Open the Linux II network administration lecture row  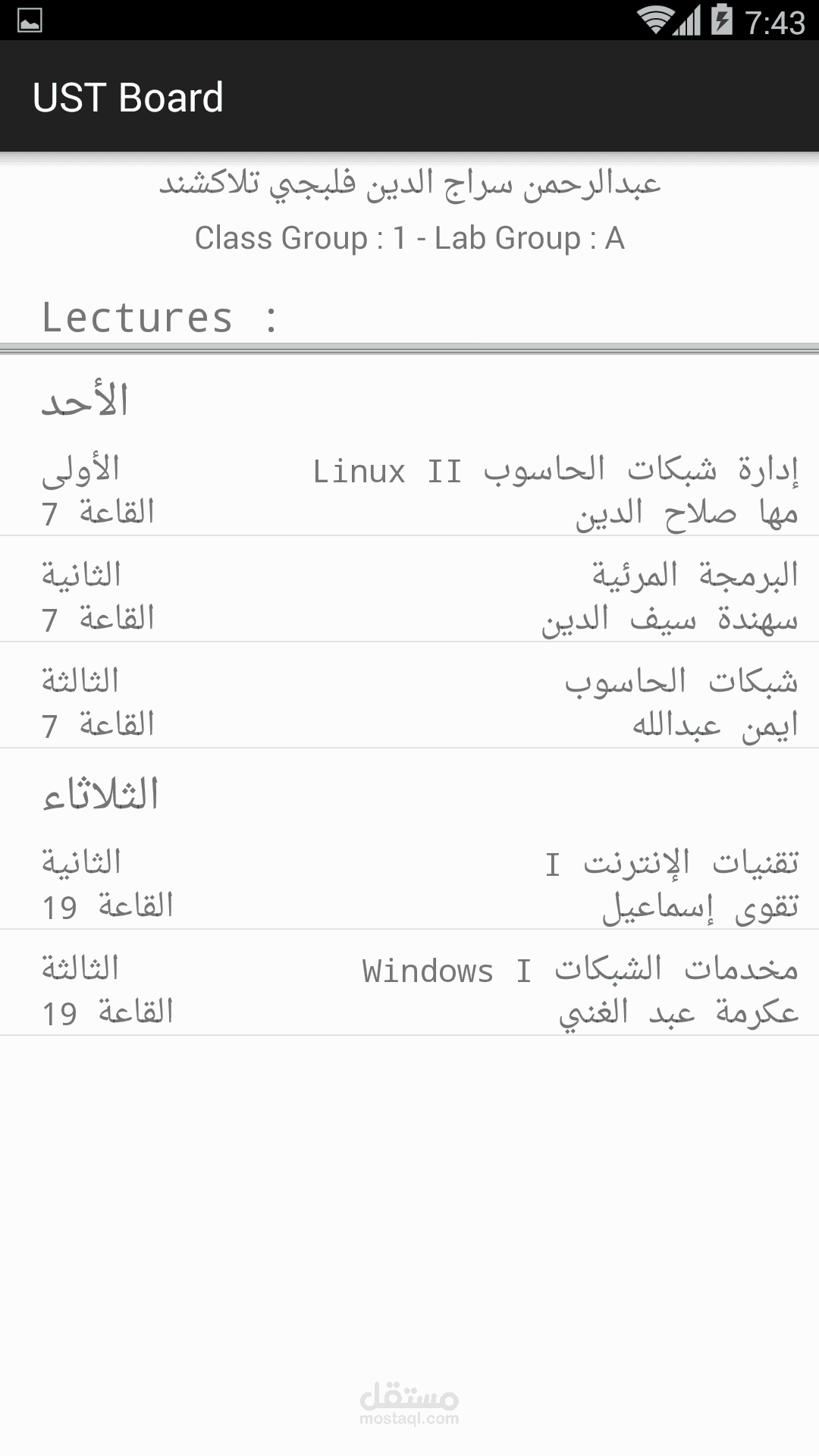pos(409,491)
